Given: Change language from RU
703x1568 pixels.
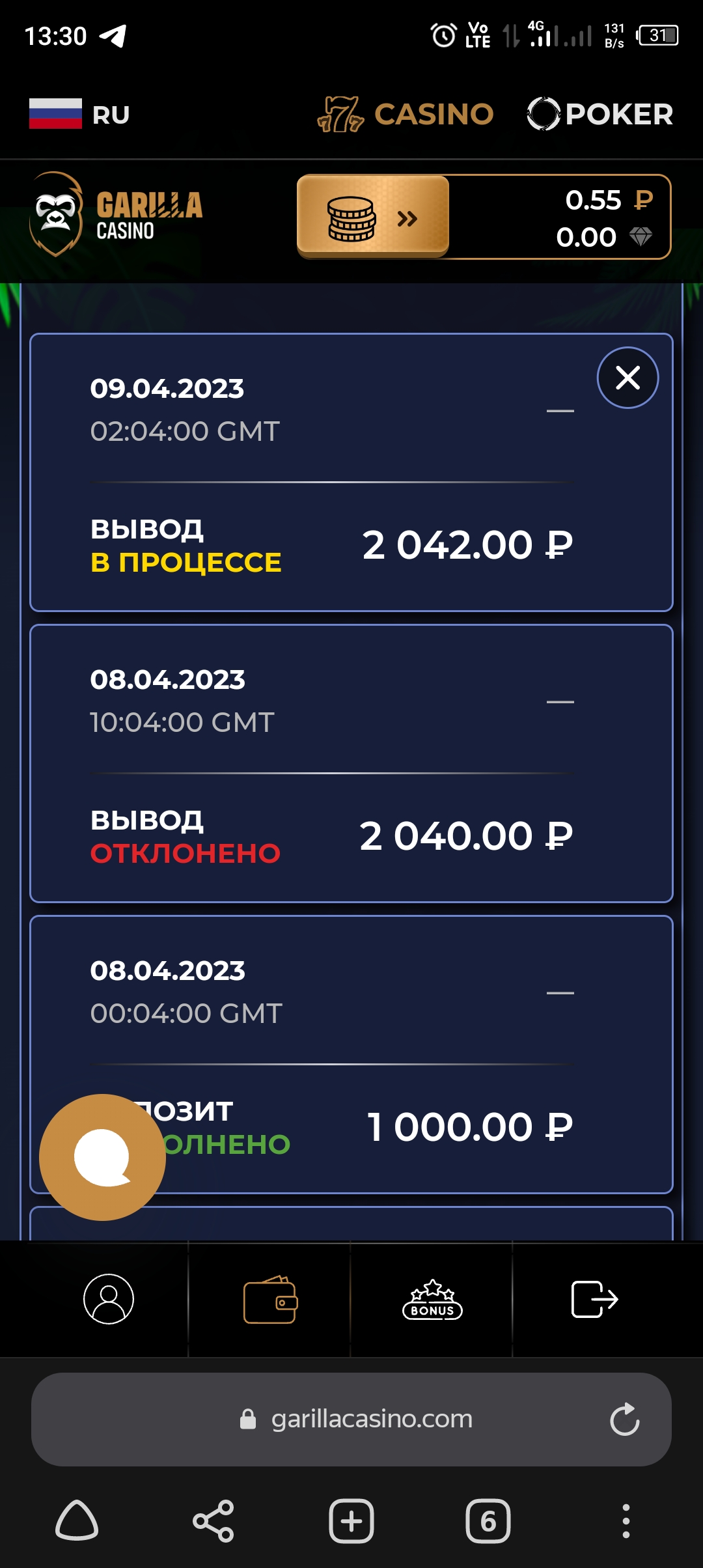Looking at the screenshot, I should [x=79, y=115].
